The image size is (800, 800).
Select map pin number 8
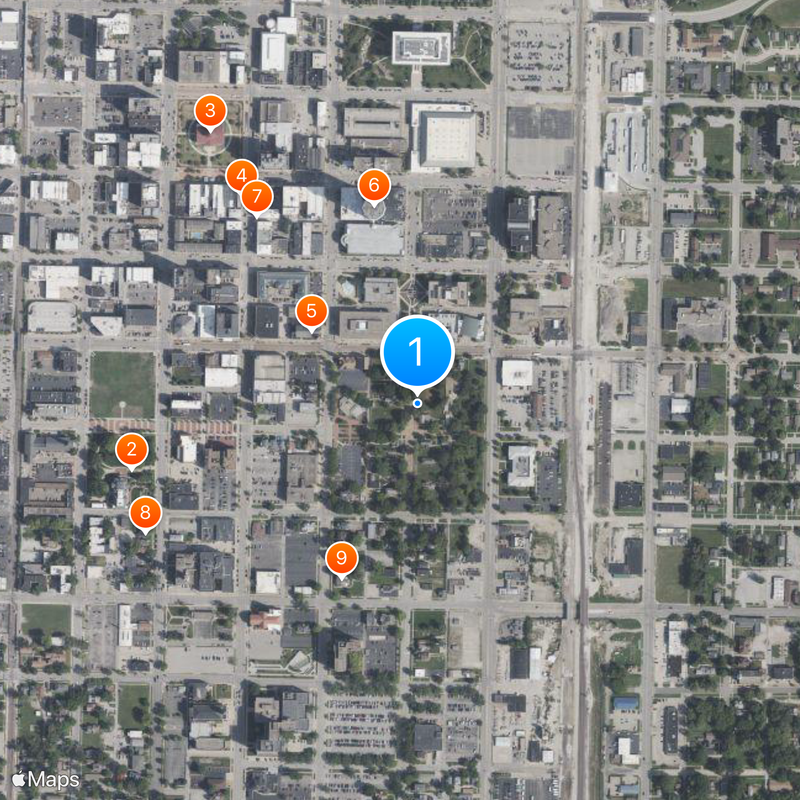(x=145, y=514)
